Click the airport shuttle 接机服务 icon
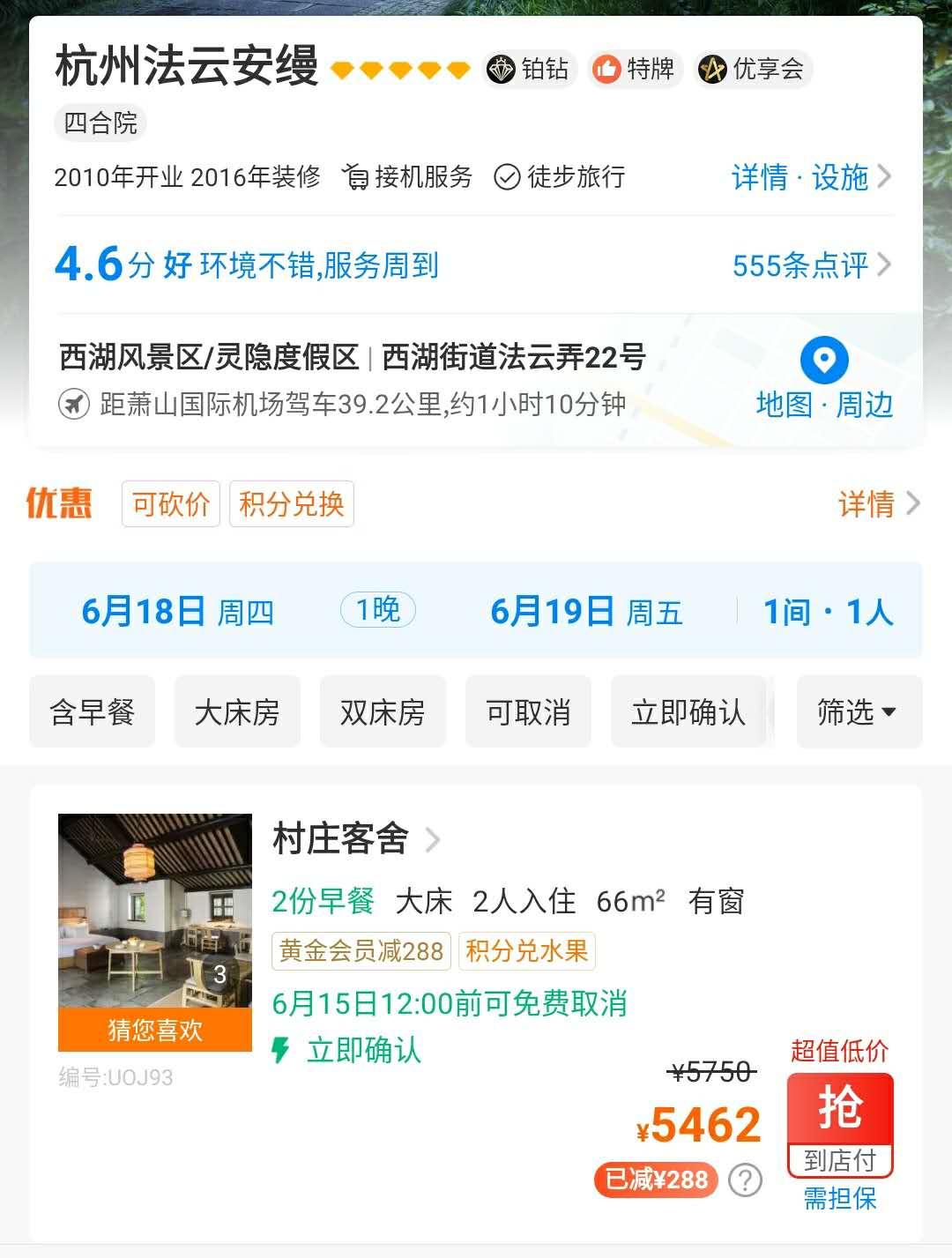 [x=356, y=177]
